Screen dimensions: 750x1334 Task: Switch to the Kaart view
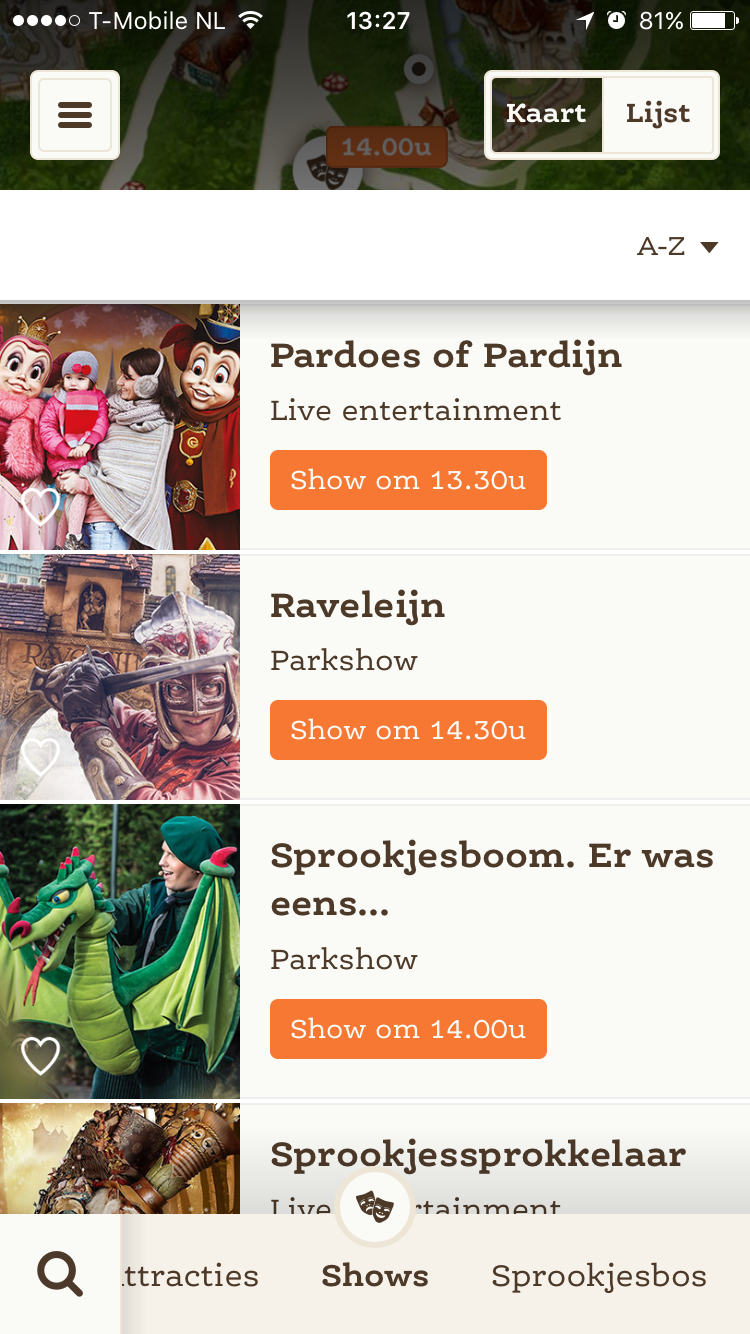pos(546,114)
